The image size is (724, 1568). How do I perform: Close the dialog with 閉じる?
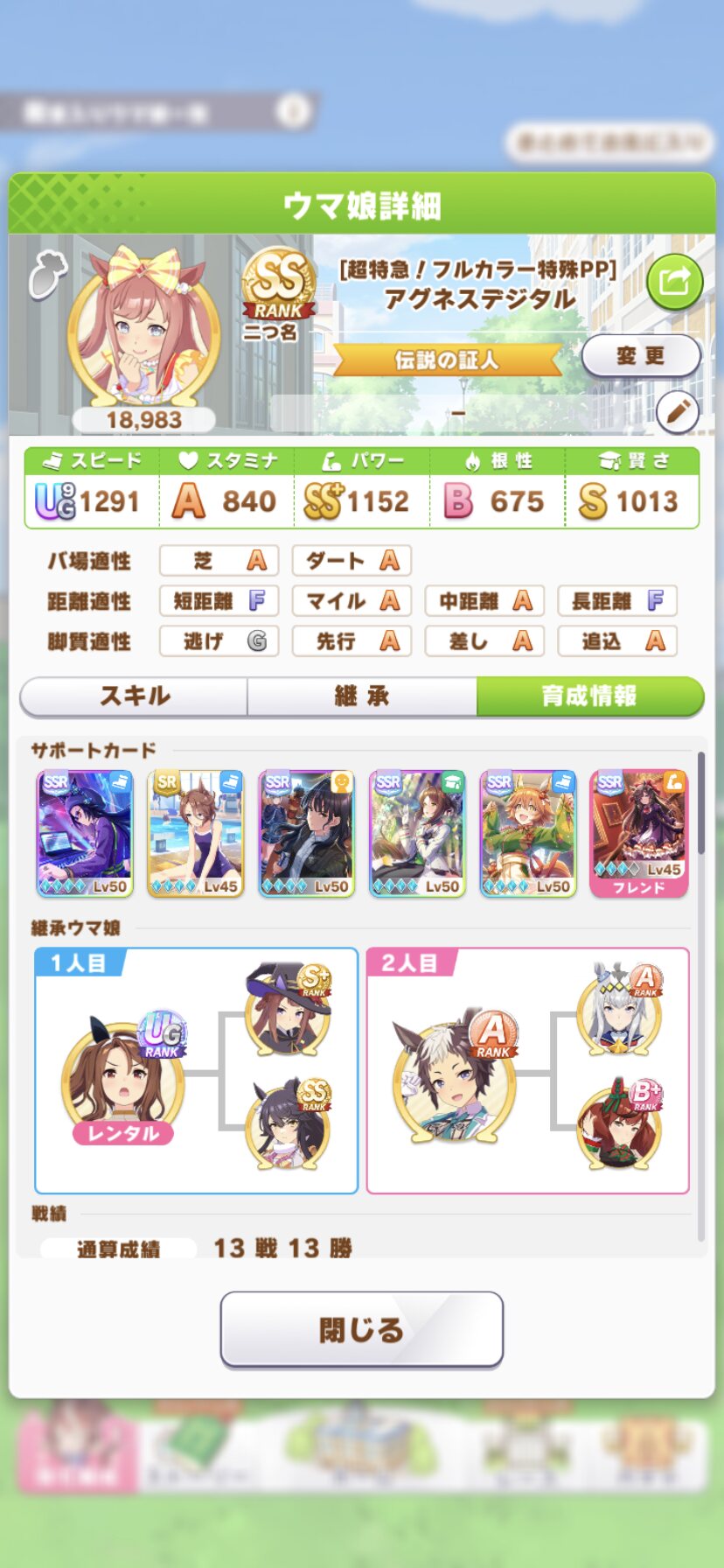coord(362,1329)
